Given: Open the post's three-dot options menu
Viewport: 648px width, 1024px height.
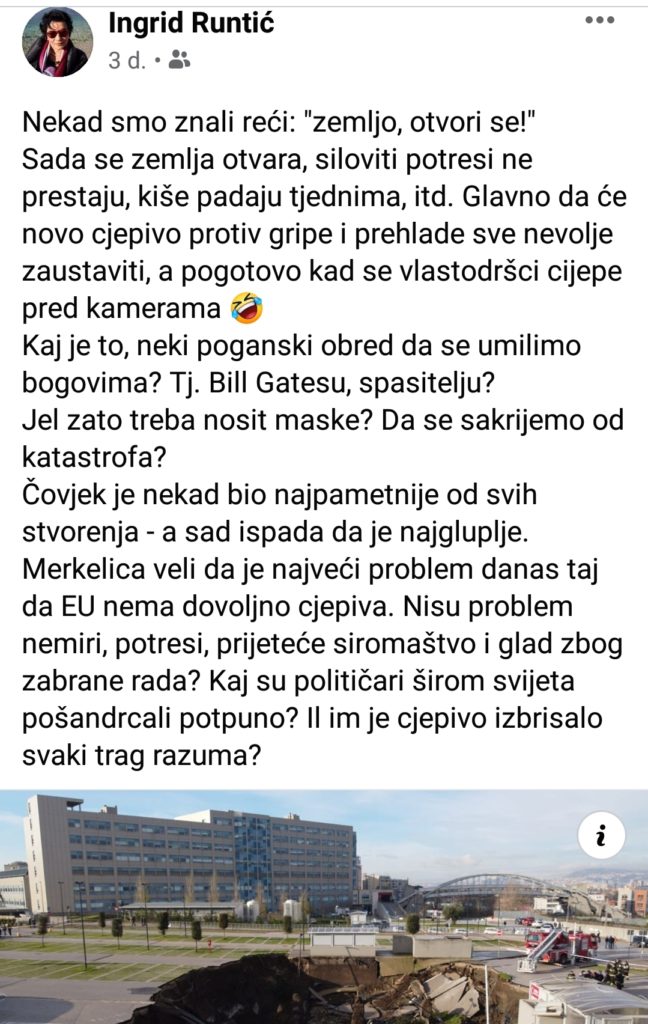Looking at the screenshot, I should coord(600,20).
